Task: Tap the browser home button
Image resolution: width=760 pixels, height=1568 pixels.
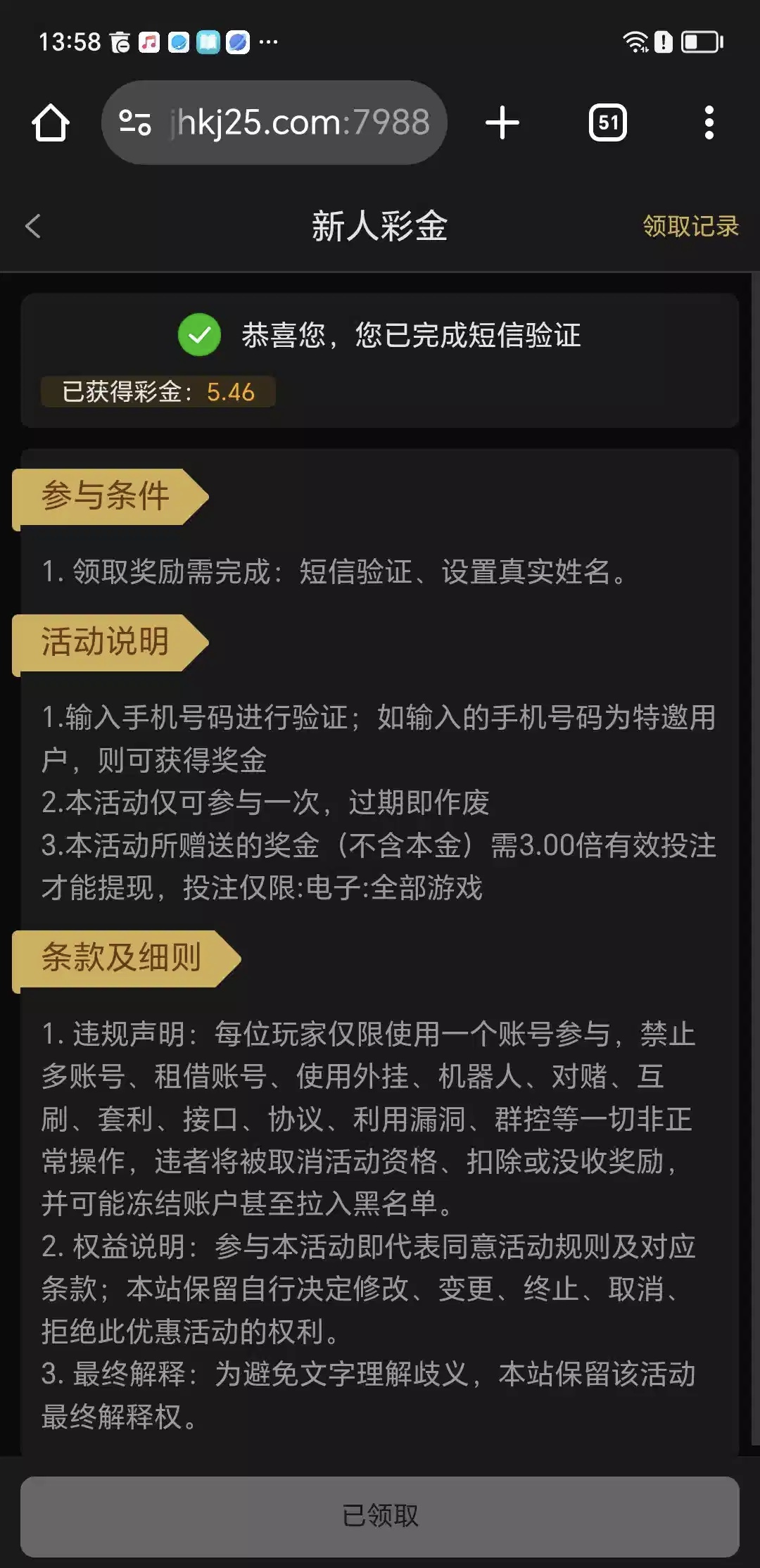Action: 51,122
